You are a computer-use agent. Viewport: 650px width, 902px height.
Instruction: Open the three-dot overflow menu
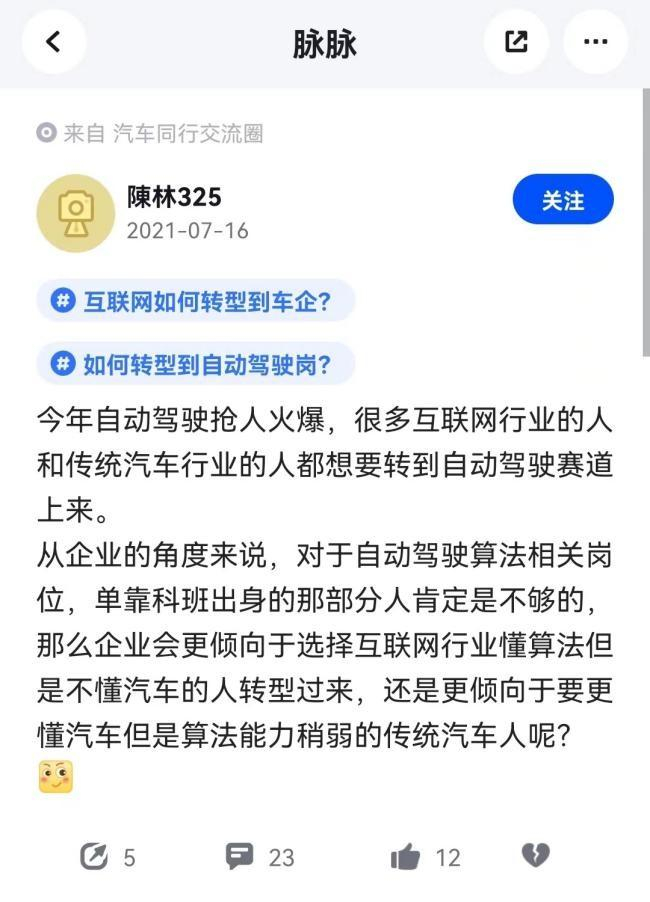point(595,42)
